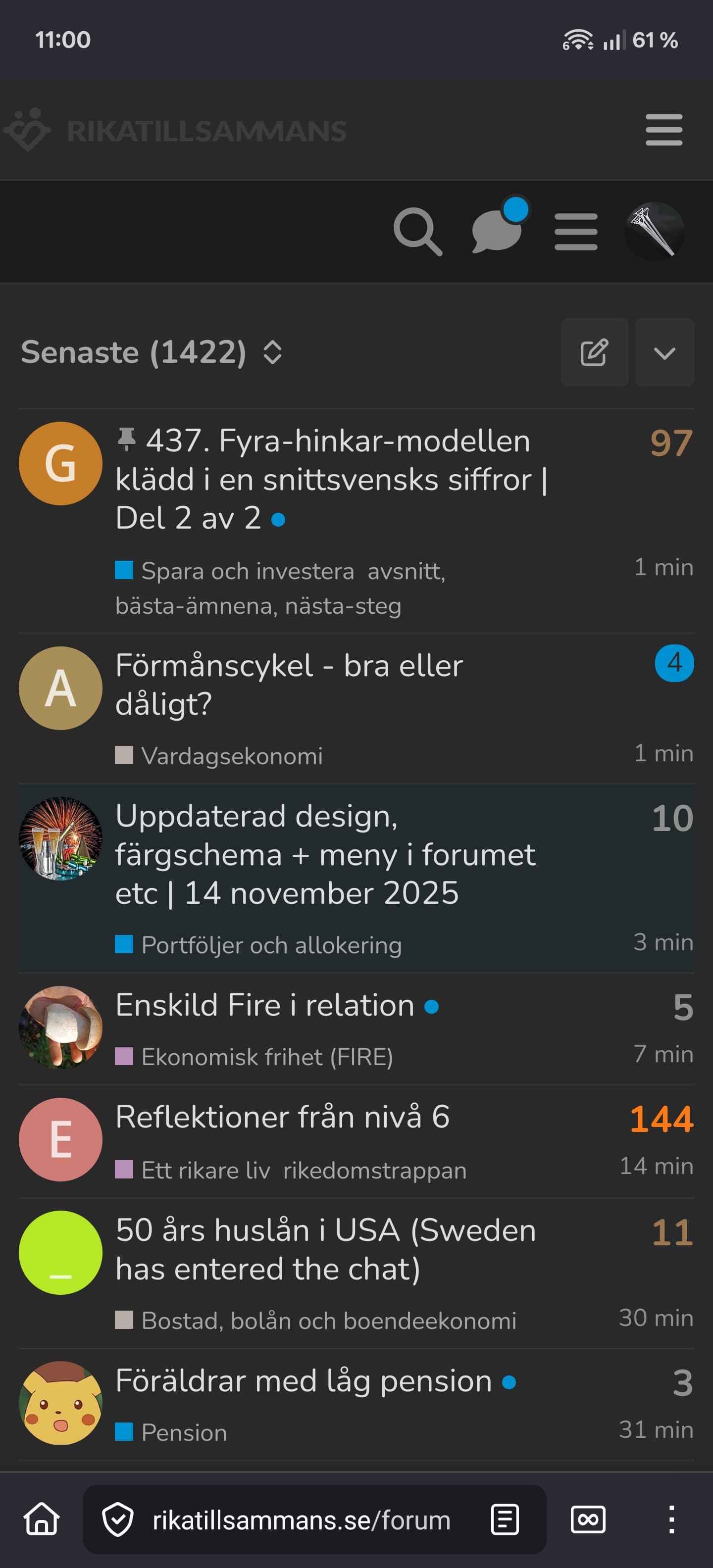The height and width of the screenshot is (1568, 713).
Task: Open Reflektioner från nivå 6 topic
Action: pos(283,1117)
